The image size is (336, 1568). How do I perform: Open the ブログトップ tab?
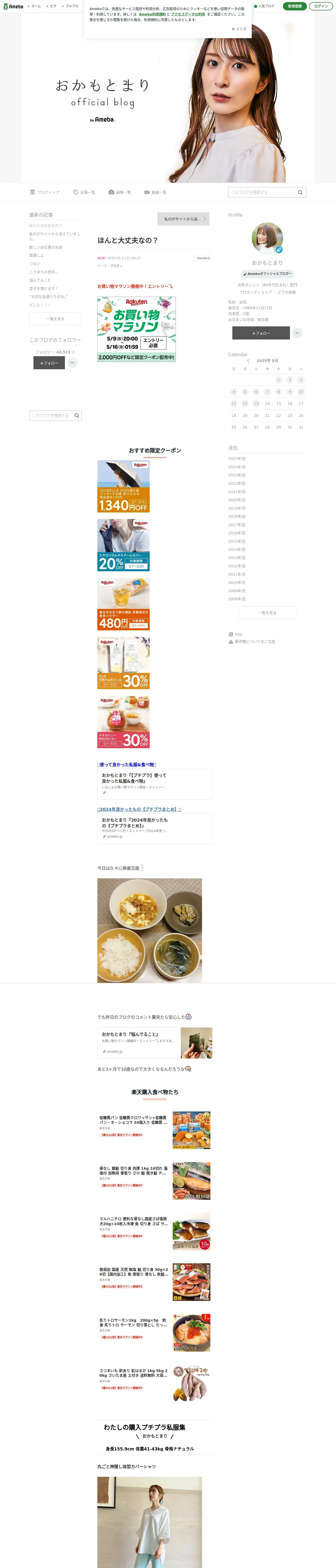tap(45, 192)
